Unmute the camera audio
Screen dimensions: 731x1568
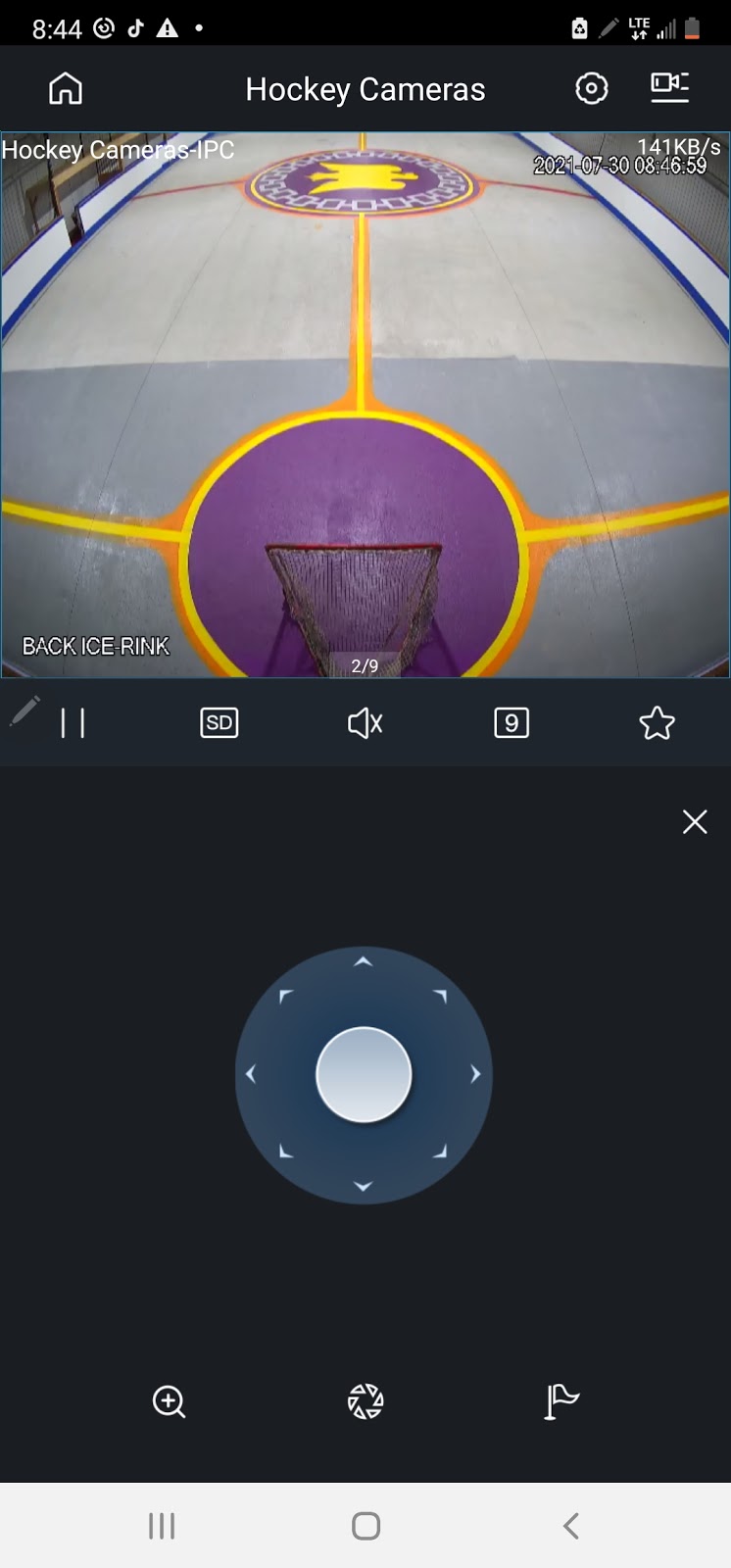(365, 723)
